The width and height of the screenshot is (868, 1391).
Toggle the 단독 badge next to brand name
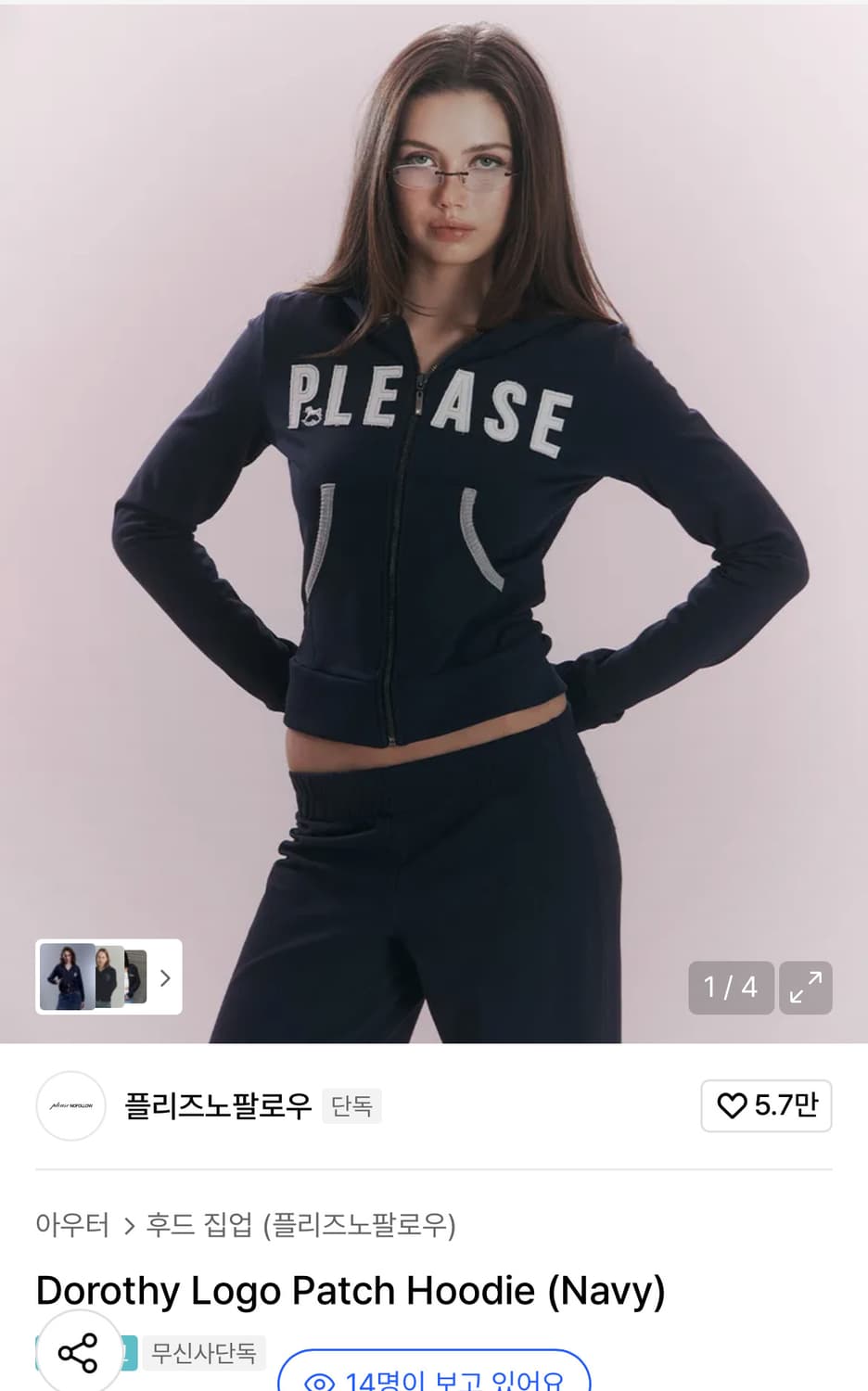point(351,1105)
